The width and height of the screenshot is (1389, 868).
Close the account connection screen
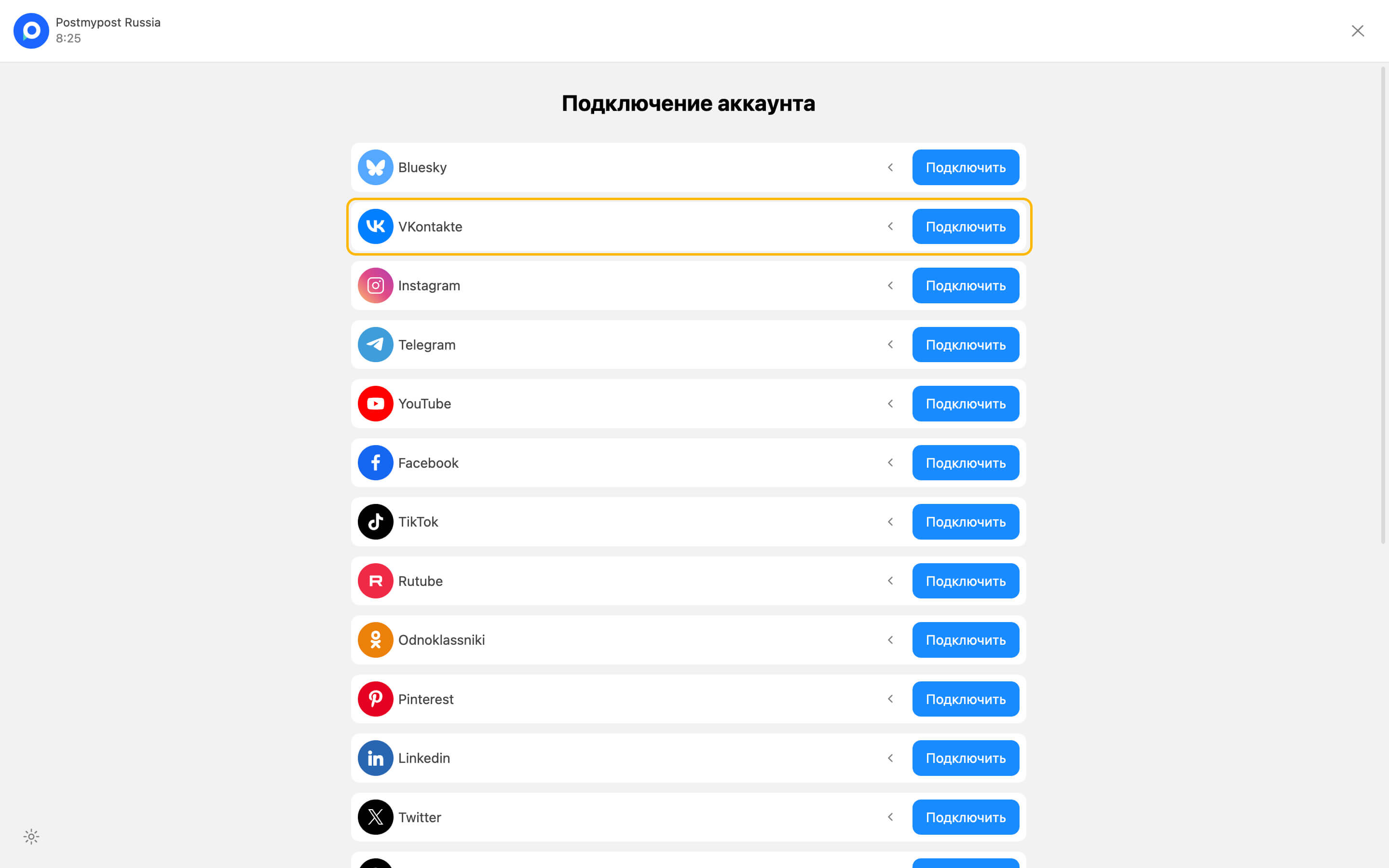(1357, 31)
